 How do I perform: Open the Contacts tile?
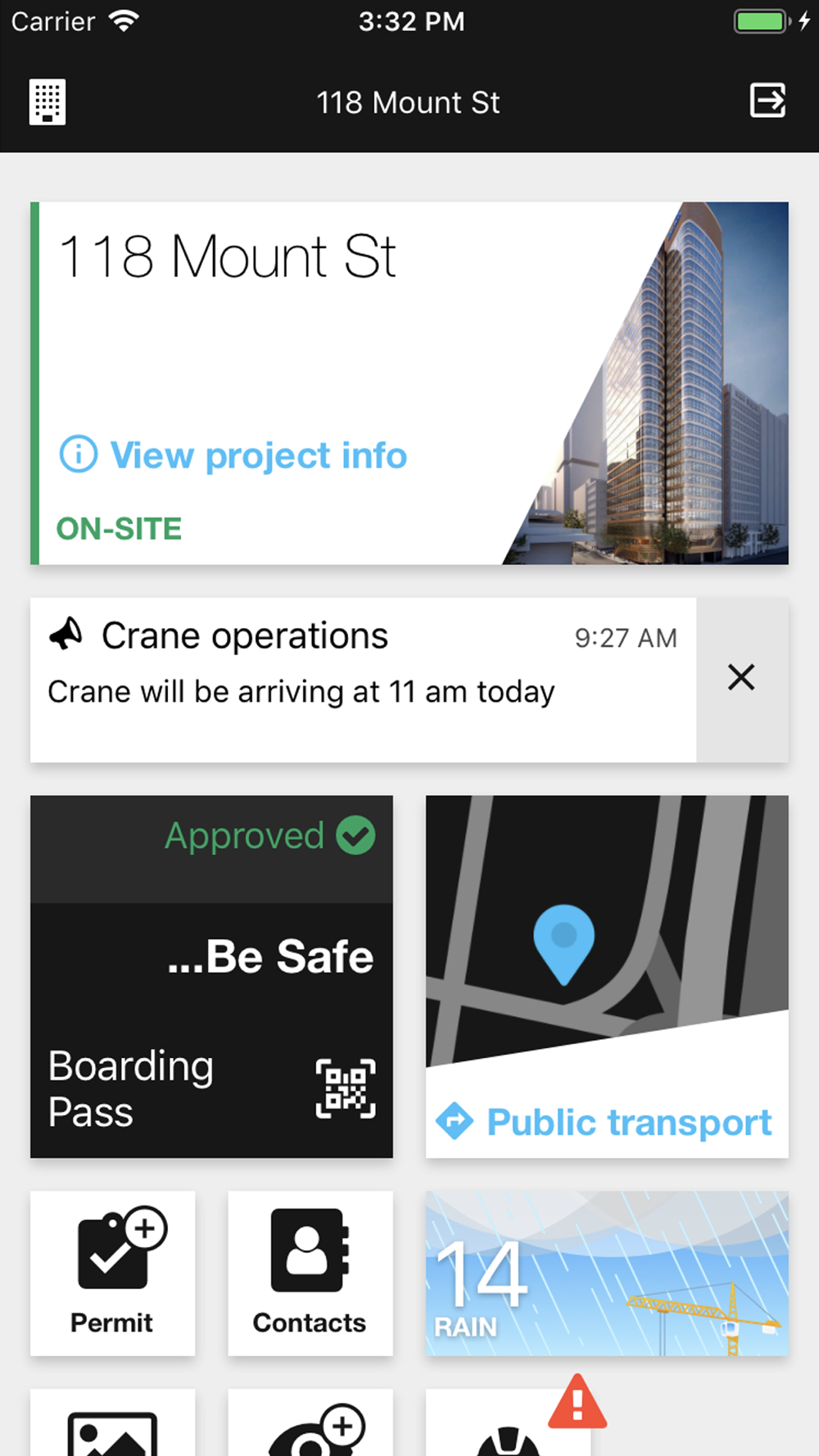[x=310, y=1273]
